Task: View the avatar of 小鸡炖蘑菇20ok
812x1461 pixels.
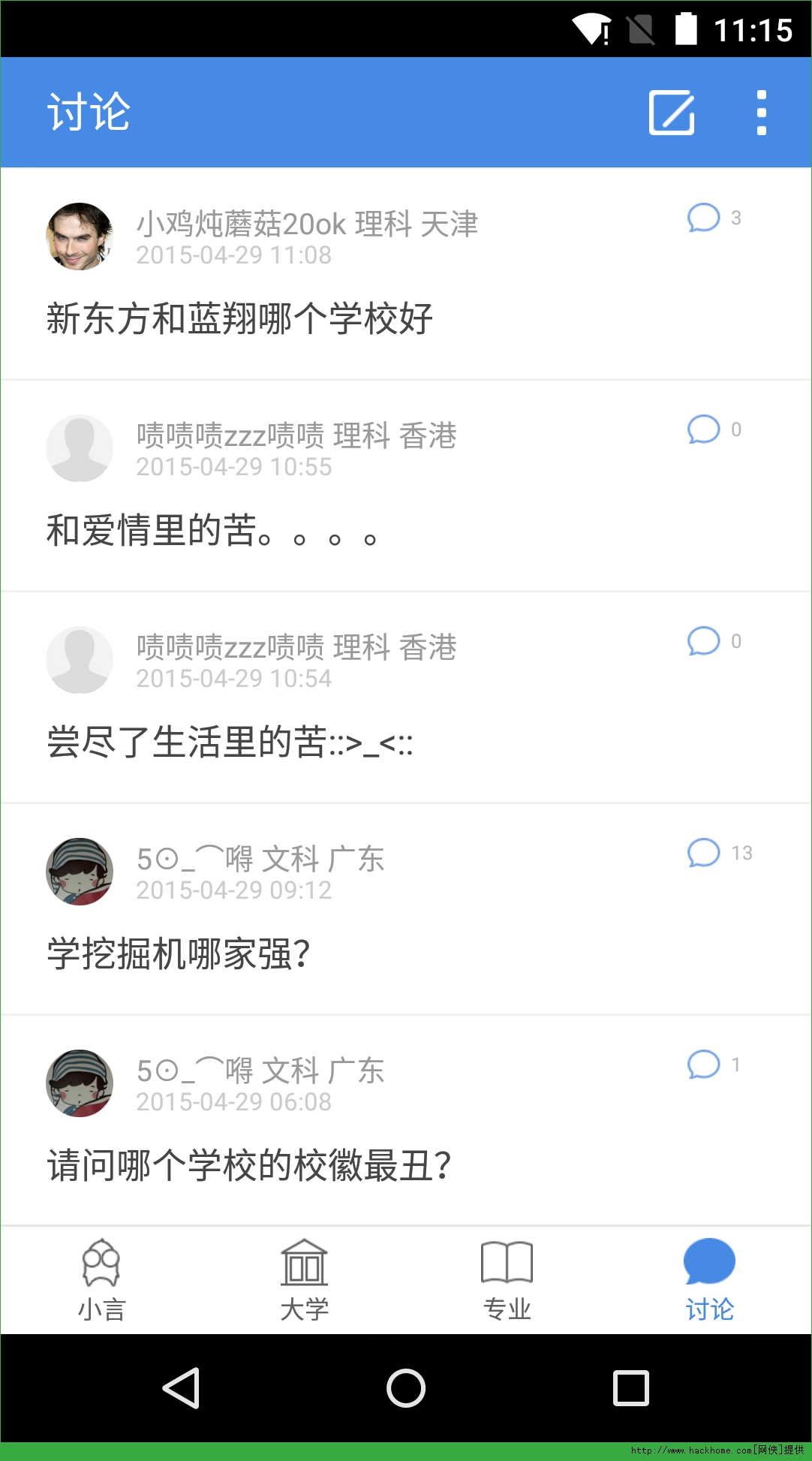Action: tap(80, 236)
